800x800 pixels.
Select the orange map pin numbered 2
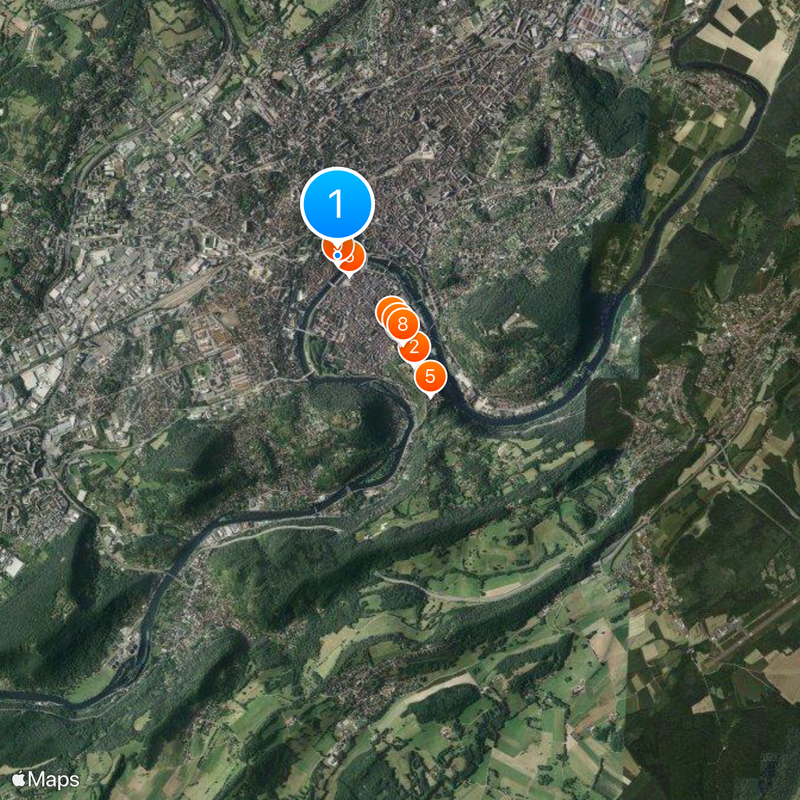tap(414, 347)
